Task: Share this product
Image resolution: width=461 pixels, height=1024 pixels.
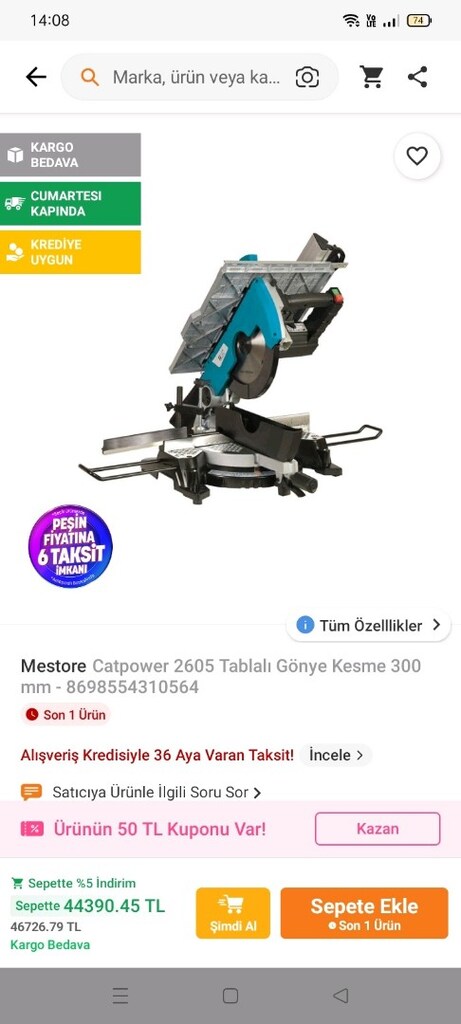Action: coord(417,77)
